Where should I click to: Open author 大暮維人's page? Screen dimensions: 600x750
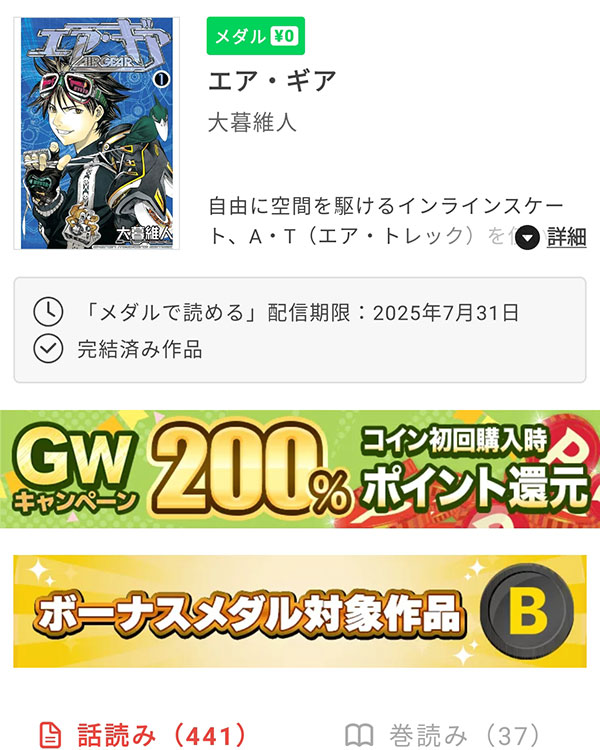pyautogui.click(x=252, y=123)
